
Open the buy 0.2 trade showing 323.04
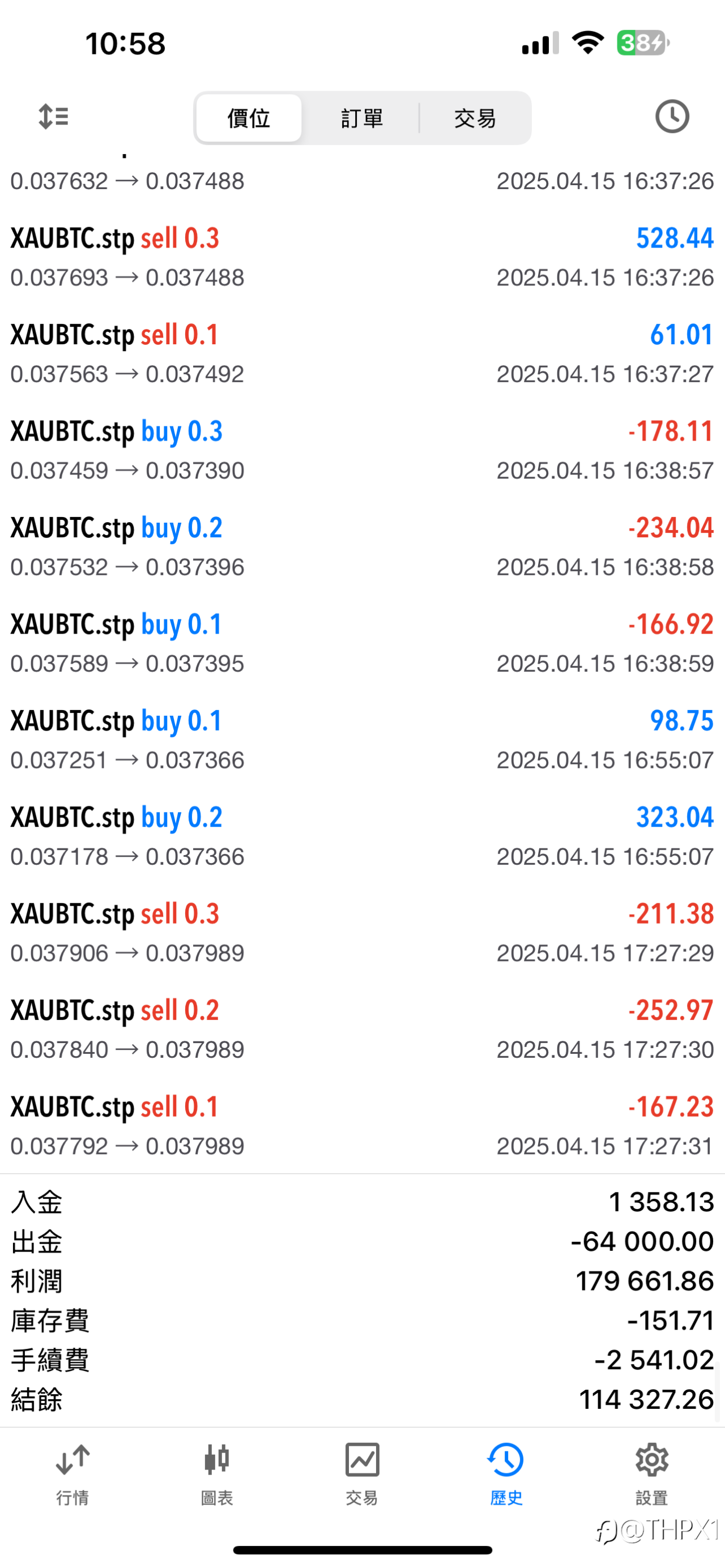pyautogui.click(x=362, y=836)
